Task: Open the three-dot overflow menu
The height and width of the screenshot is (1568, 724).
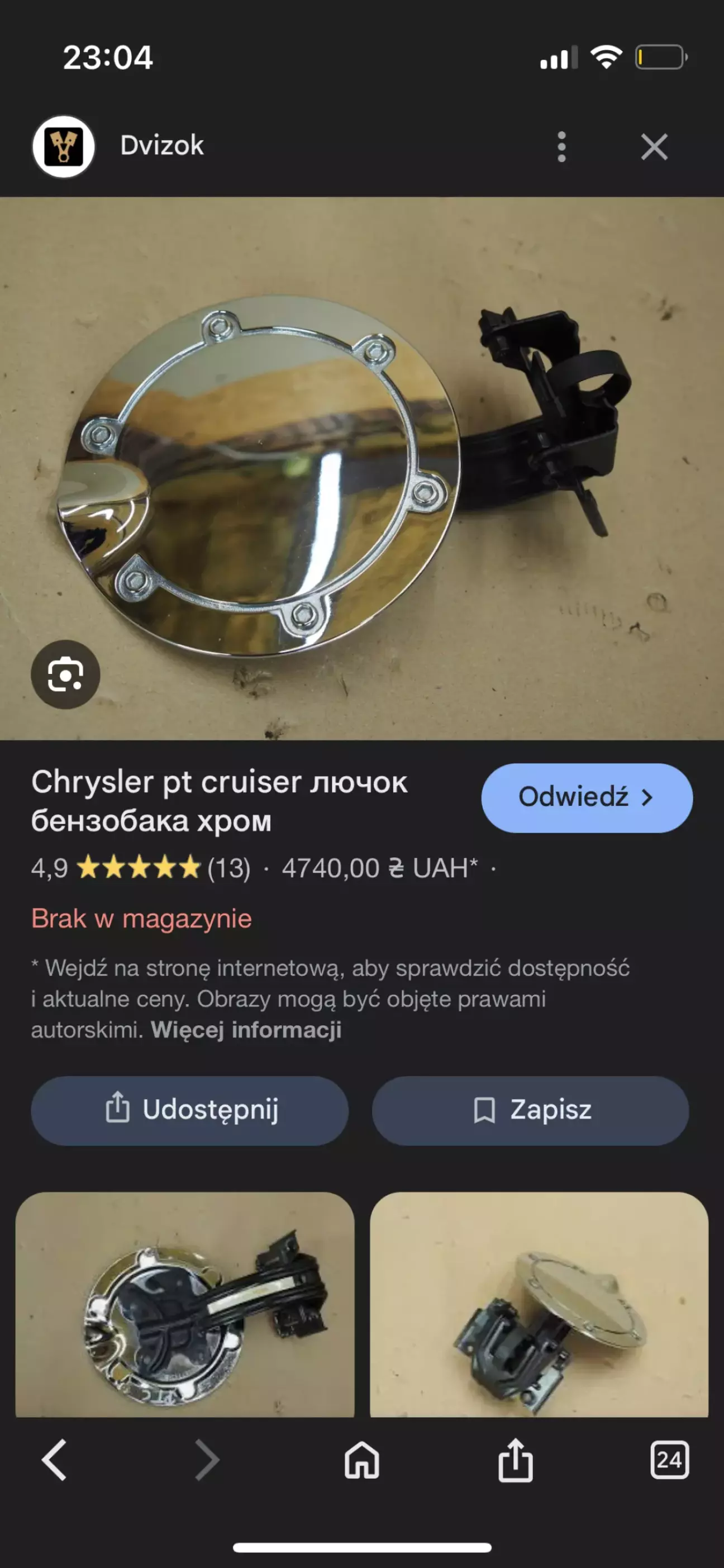Action: 561,147
